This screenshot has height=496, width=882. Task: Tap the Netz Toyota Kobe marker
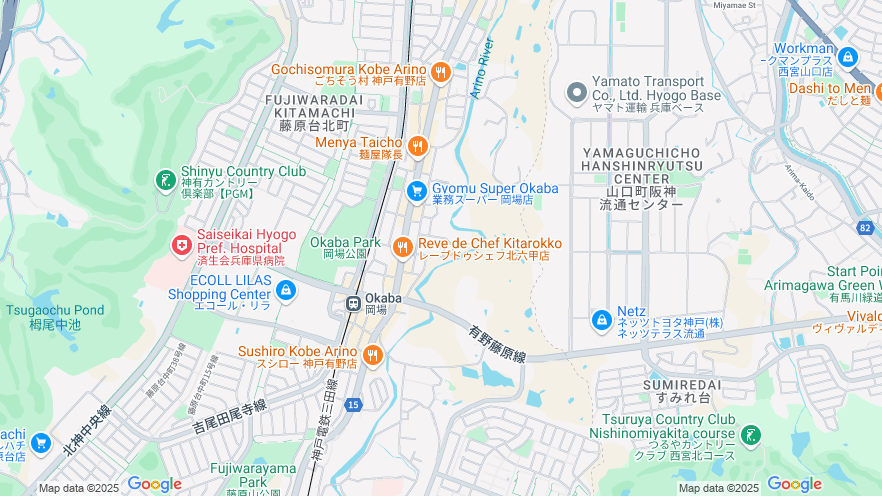coord(601,320)
